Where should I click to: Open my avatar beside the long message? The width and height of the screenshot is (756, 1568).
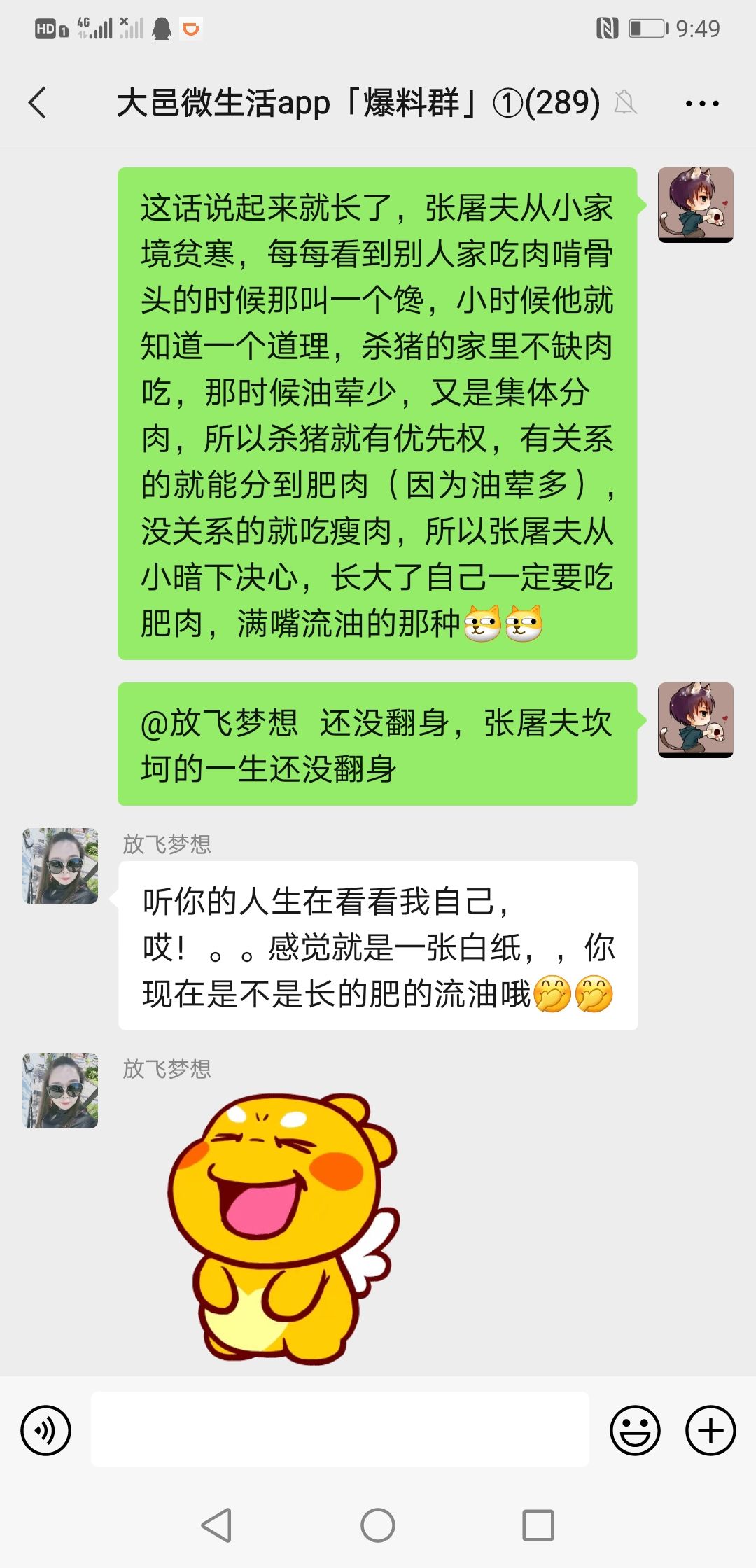point(695,204)
